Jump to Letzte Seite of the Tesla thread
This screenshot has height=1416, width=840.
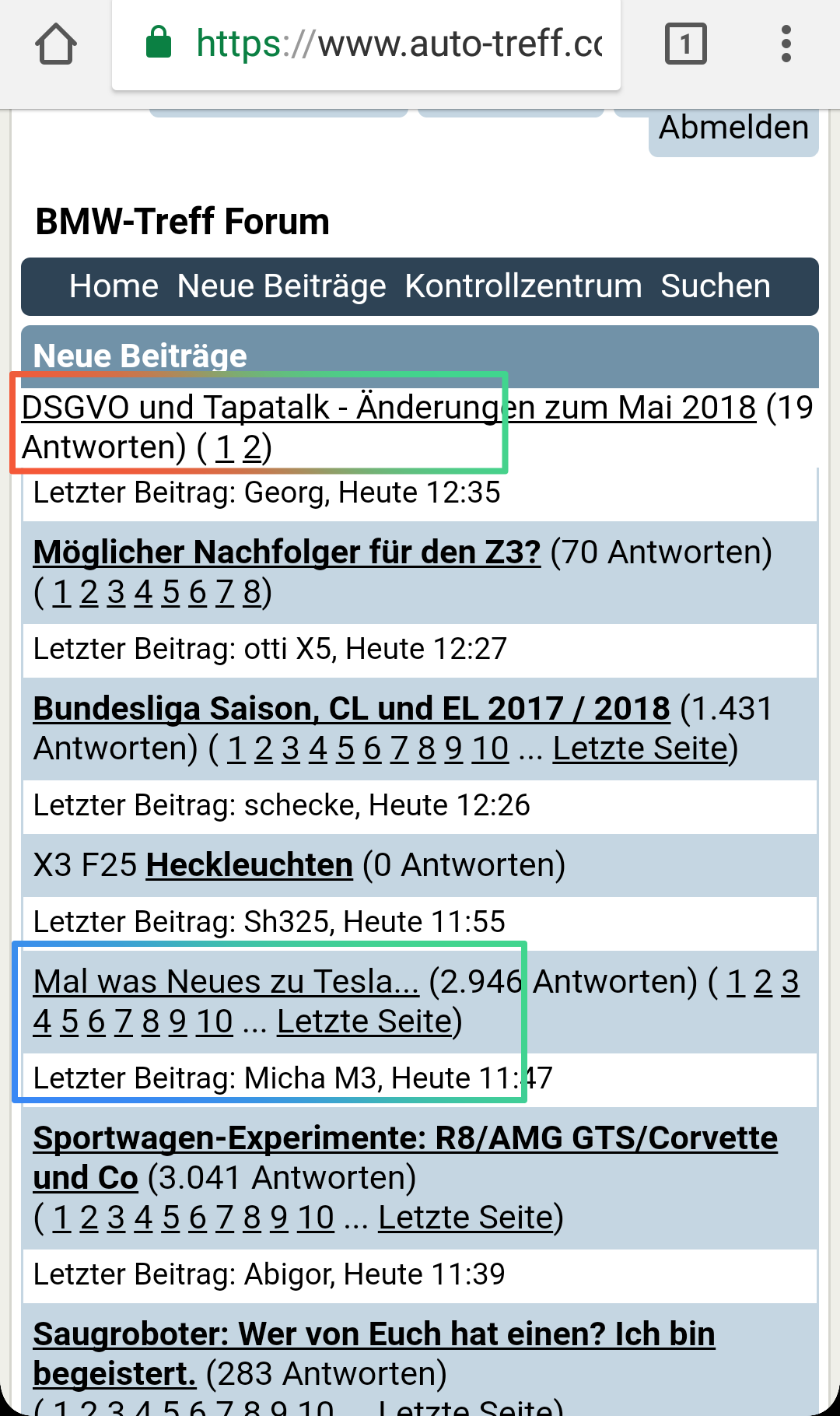pos(365,1022)
